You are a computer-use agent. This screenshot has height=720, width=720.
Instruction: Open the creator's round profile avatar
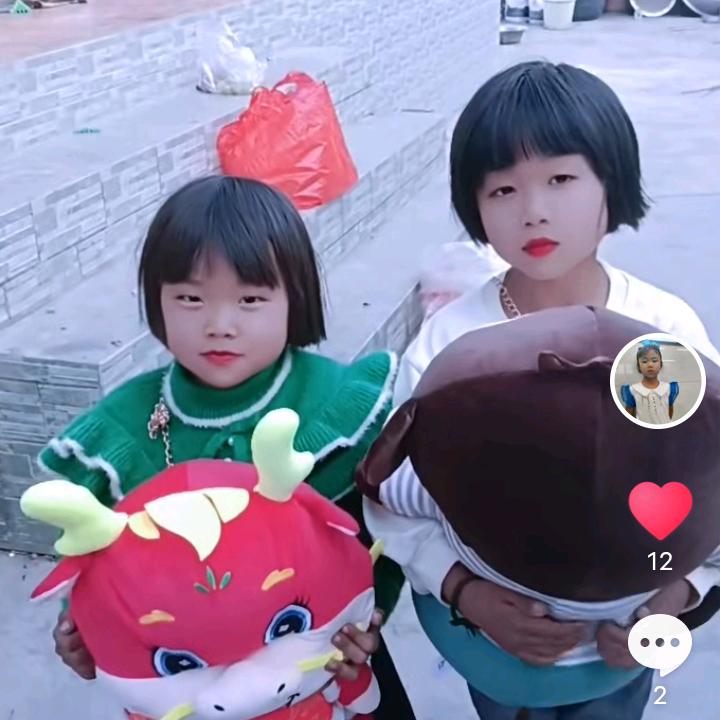coord(658,381)
